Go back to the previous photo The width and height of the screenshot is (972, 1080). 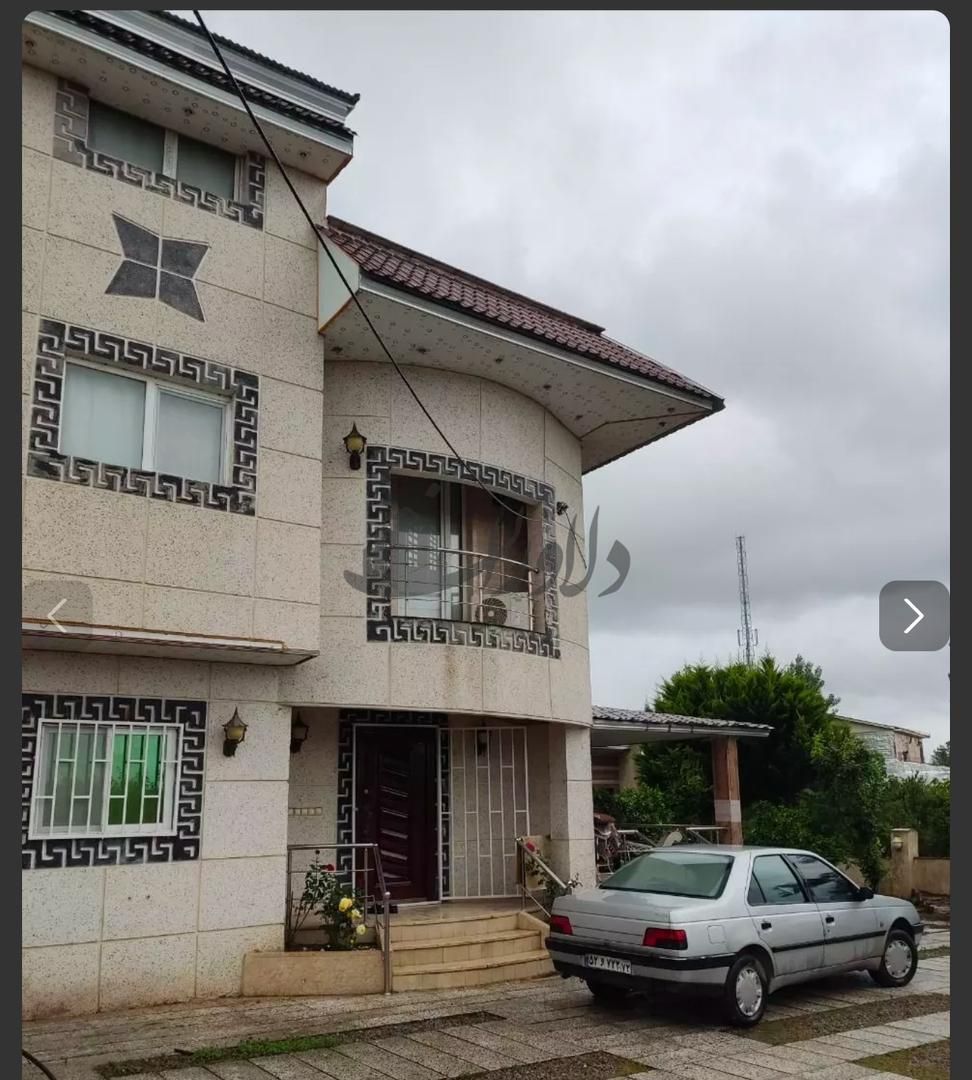(57, 616)
